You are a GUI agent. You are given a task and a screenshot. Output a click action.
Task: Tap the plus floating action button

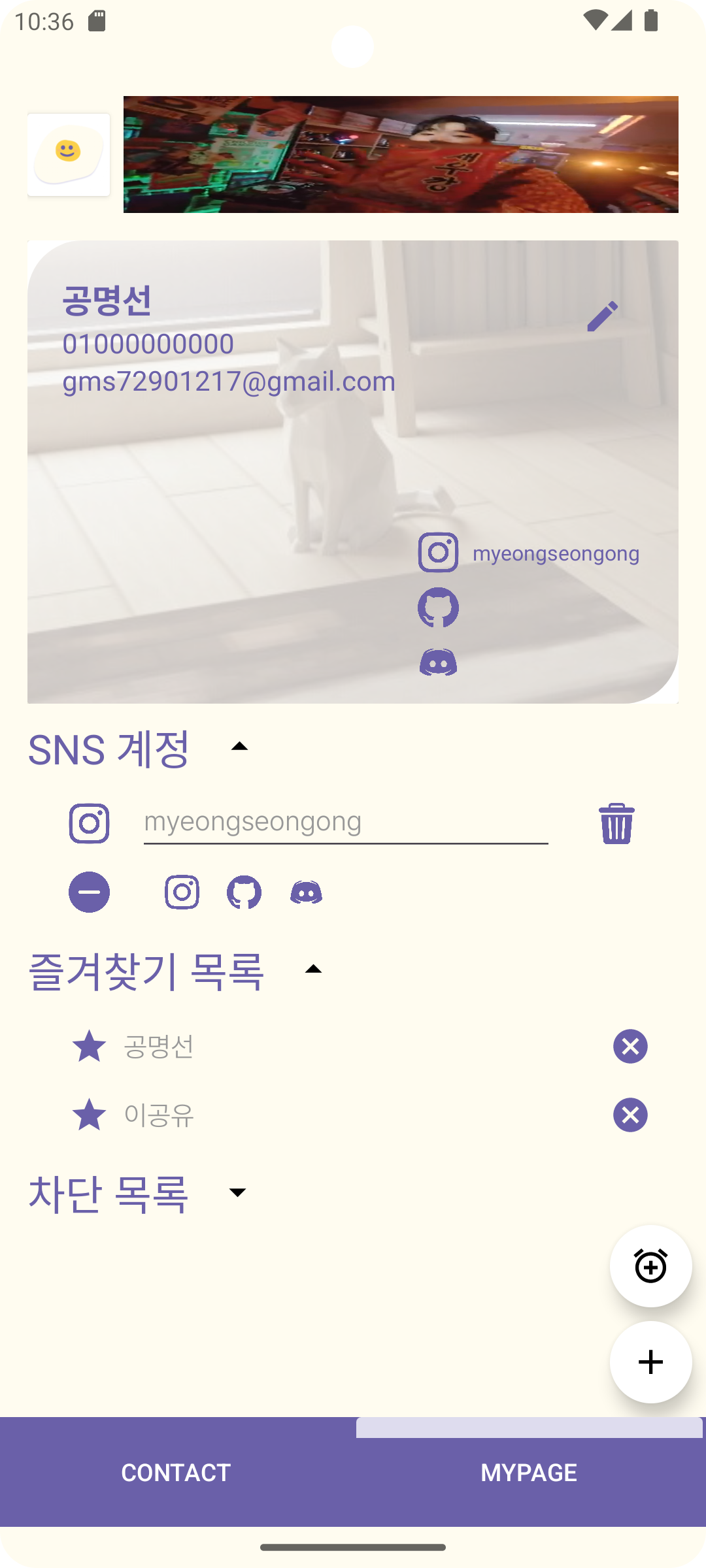point(650,1362)
